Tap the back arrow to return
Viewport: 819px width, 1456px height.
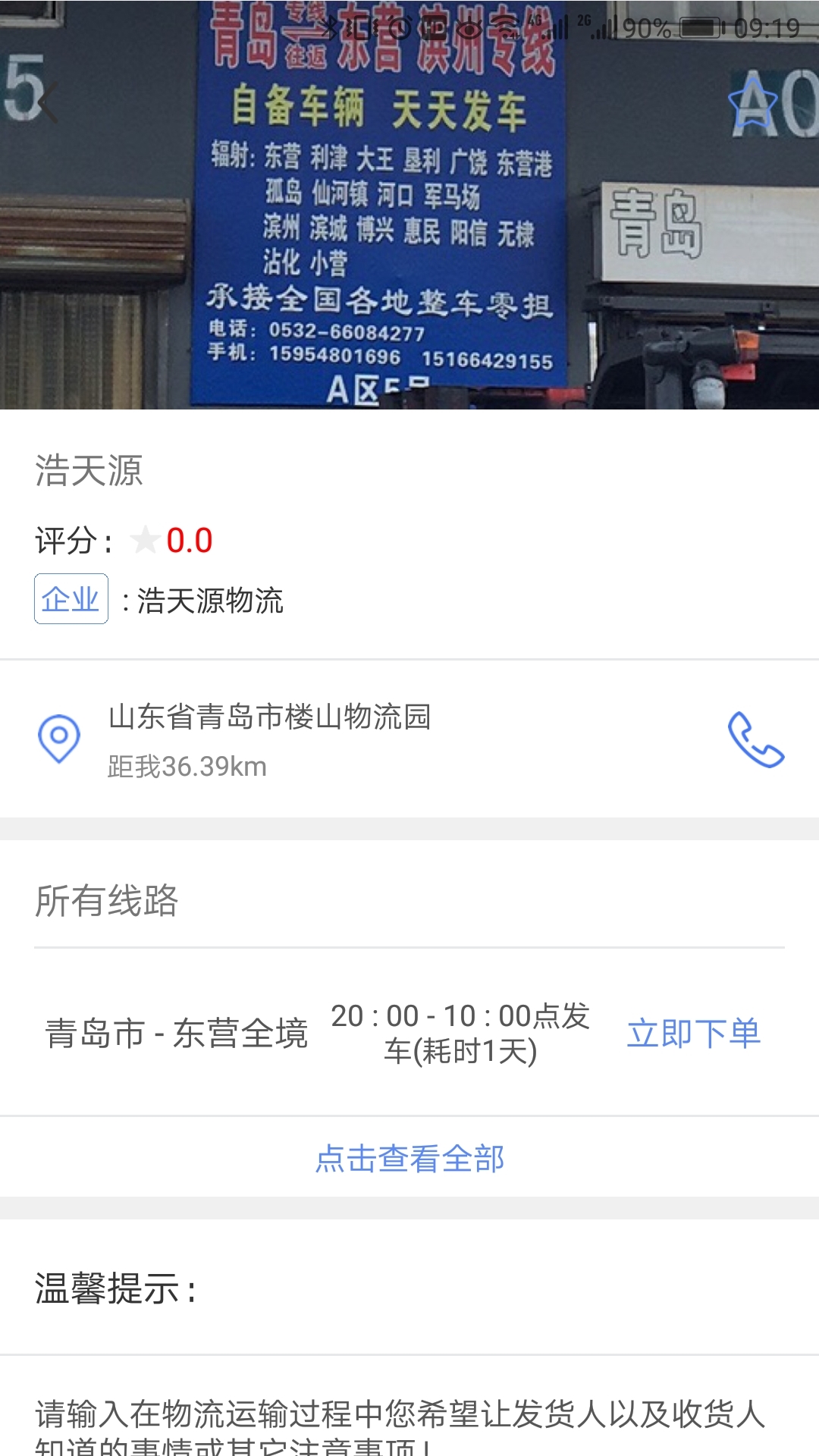[47, 103]
